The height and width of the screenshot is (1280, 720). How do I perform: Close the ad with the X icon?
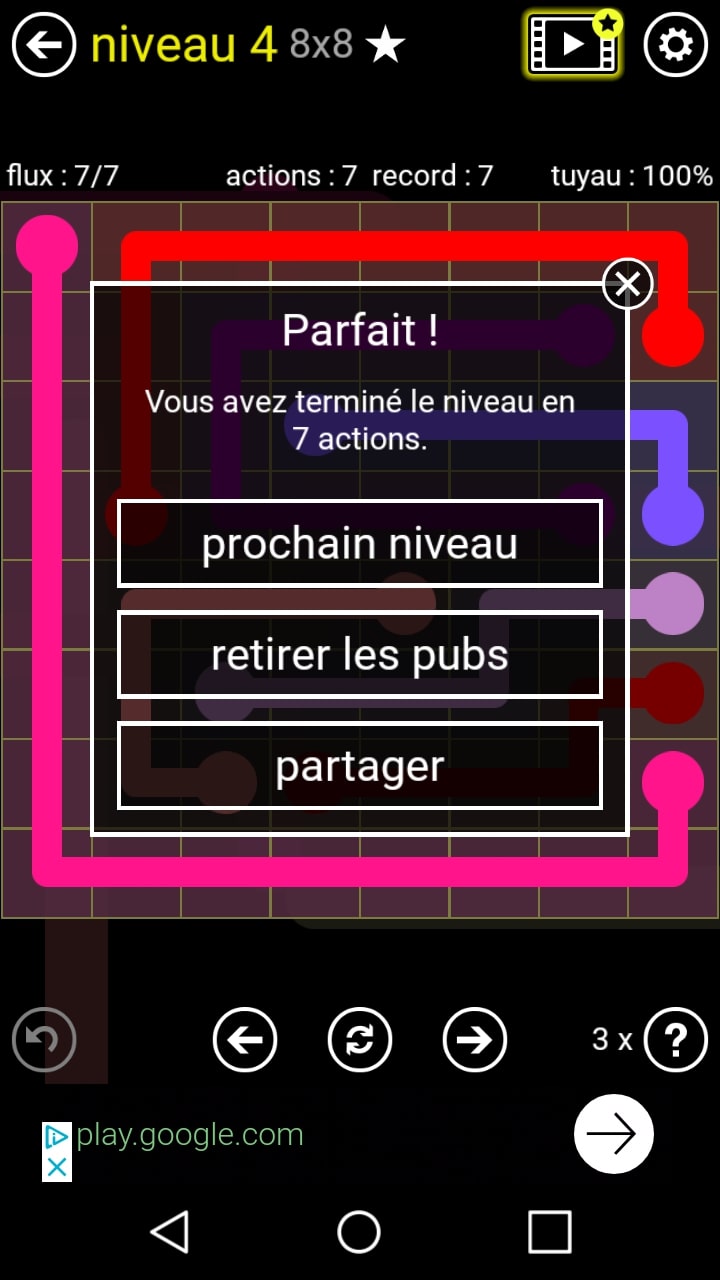[x=57, y=1166]
